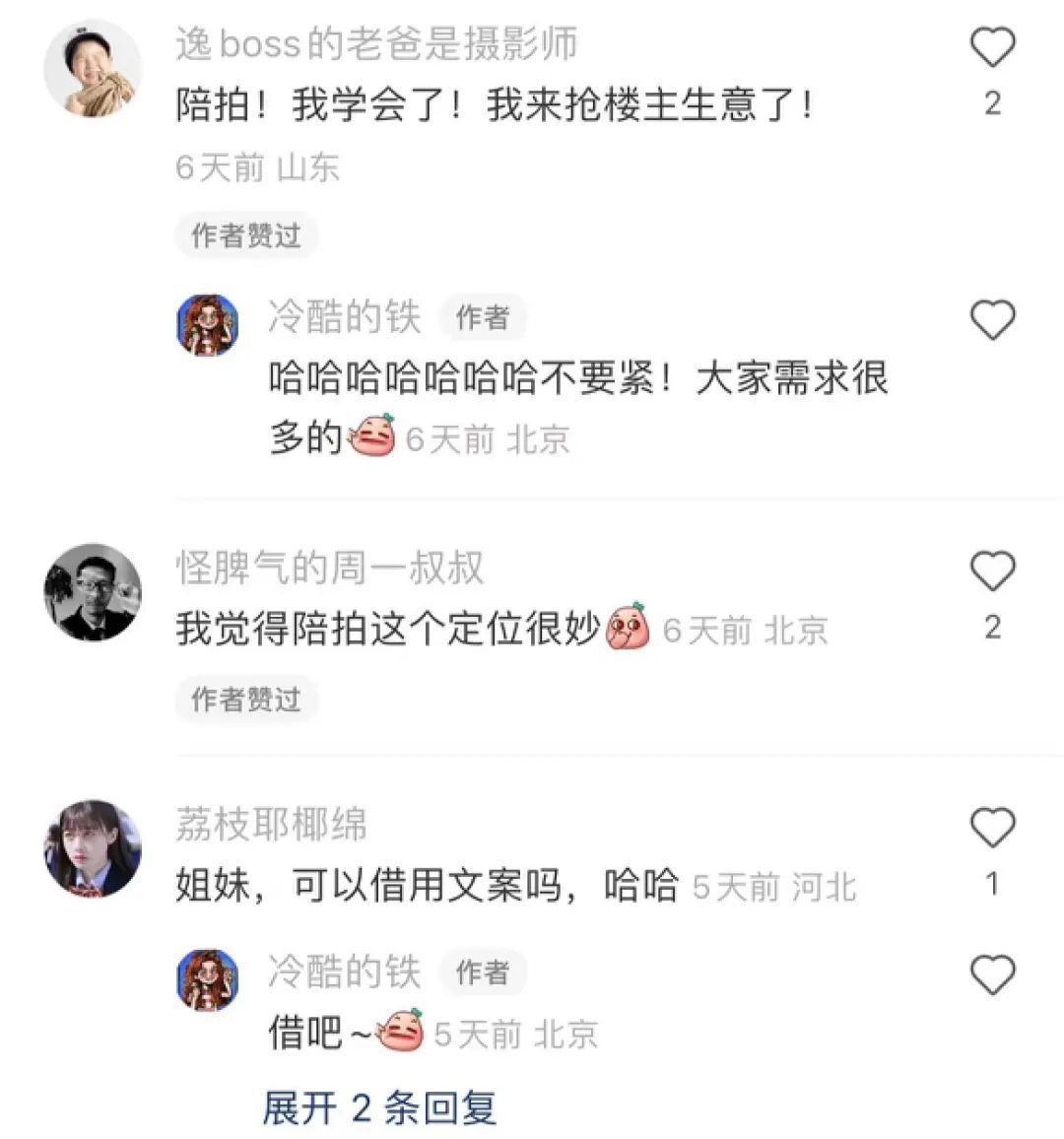The width and height of the screenshot is (1064, 1139).
Task: Like the comment by 逸boss的老爸是摄影师
Action: [x=992, y=47]
